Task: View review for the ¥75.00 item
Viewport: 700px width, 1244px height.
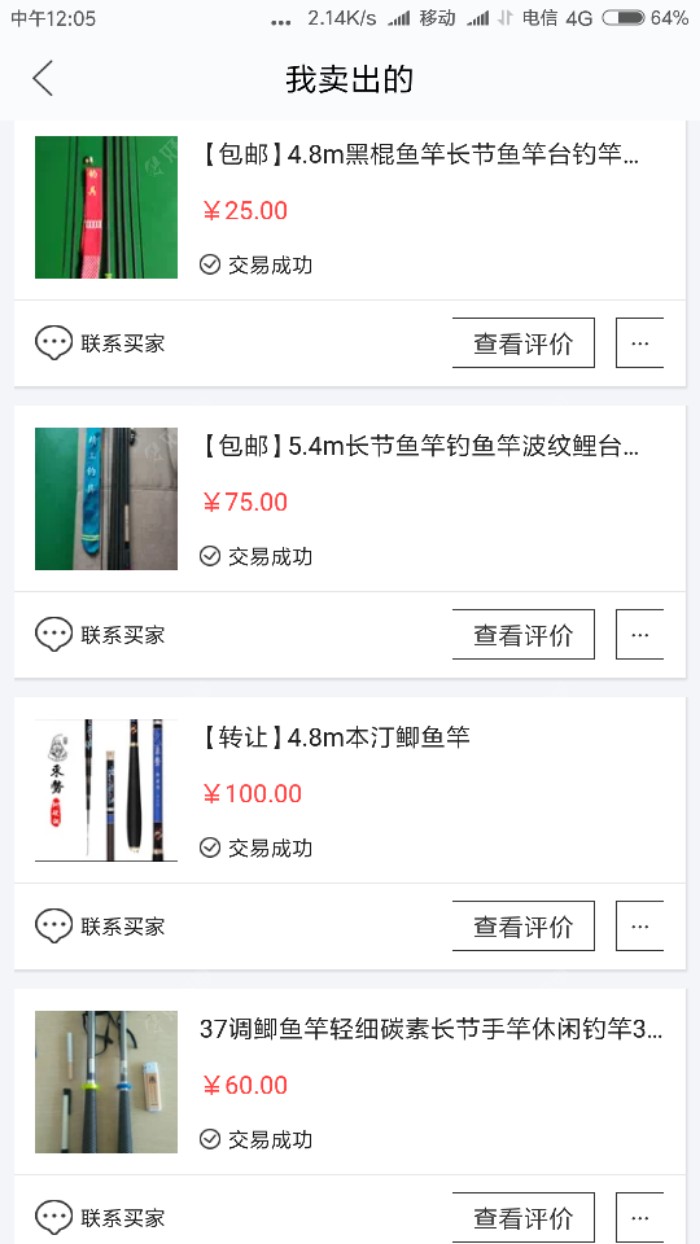Action: pos(523,634)
